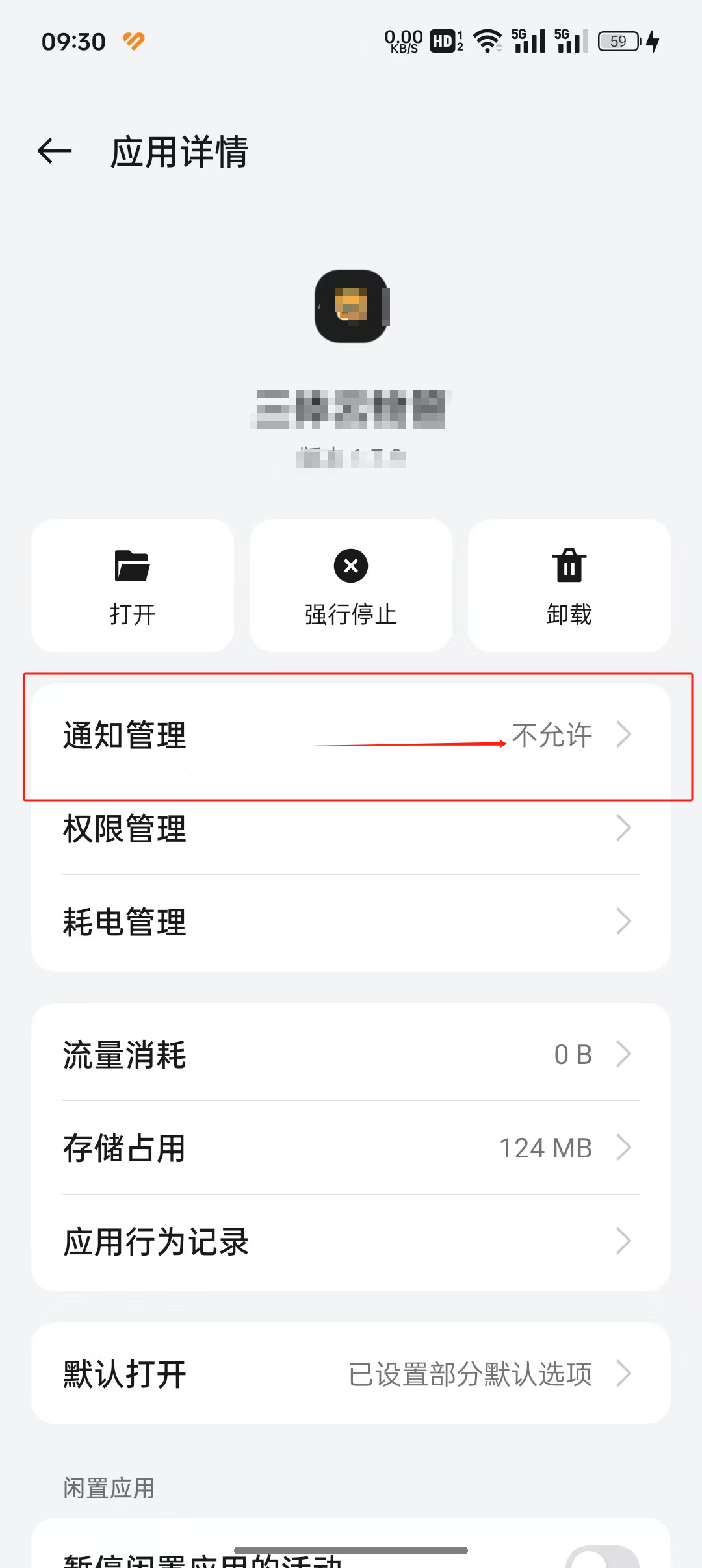This screenshot has height=1568, width=702.
Task: Open 耗电管理 via the right arrow
Action: 625,922
